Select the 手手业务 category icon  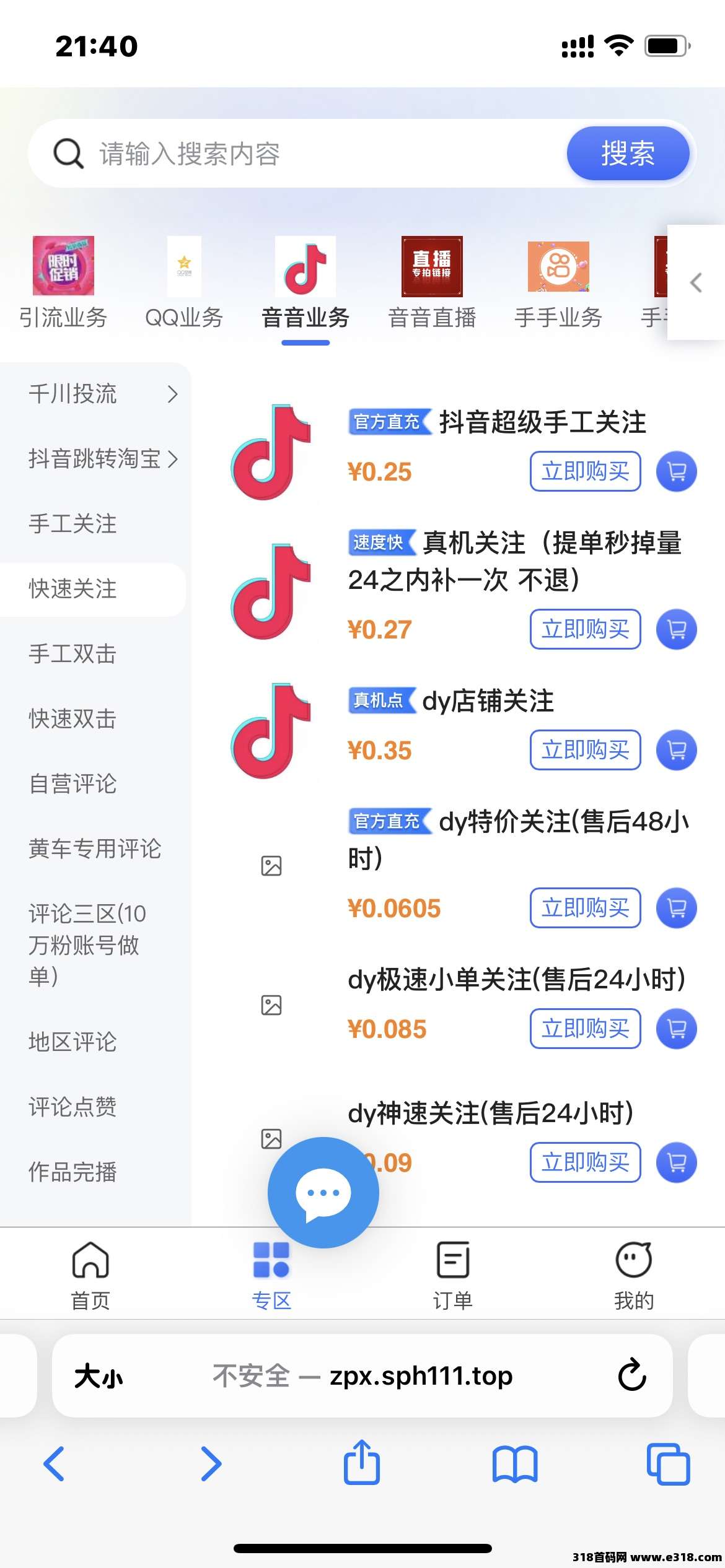coord(557,267)
